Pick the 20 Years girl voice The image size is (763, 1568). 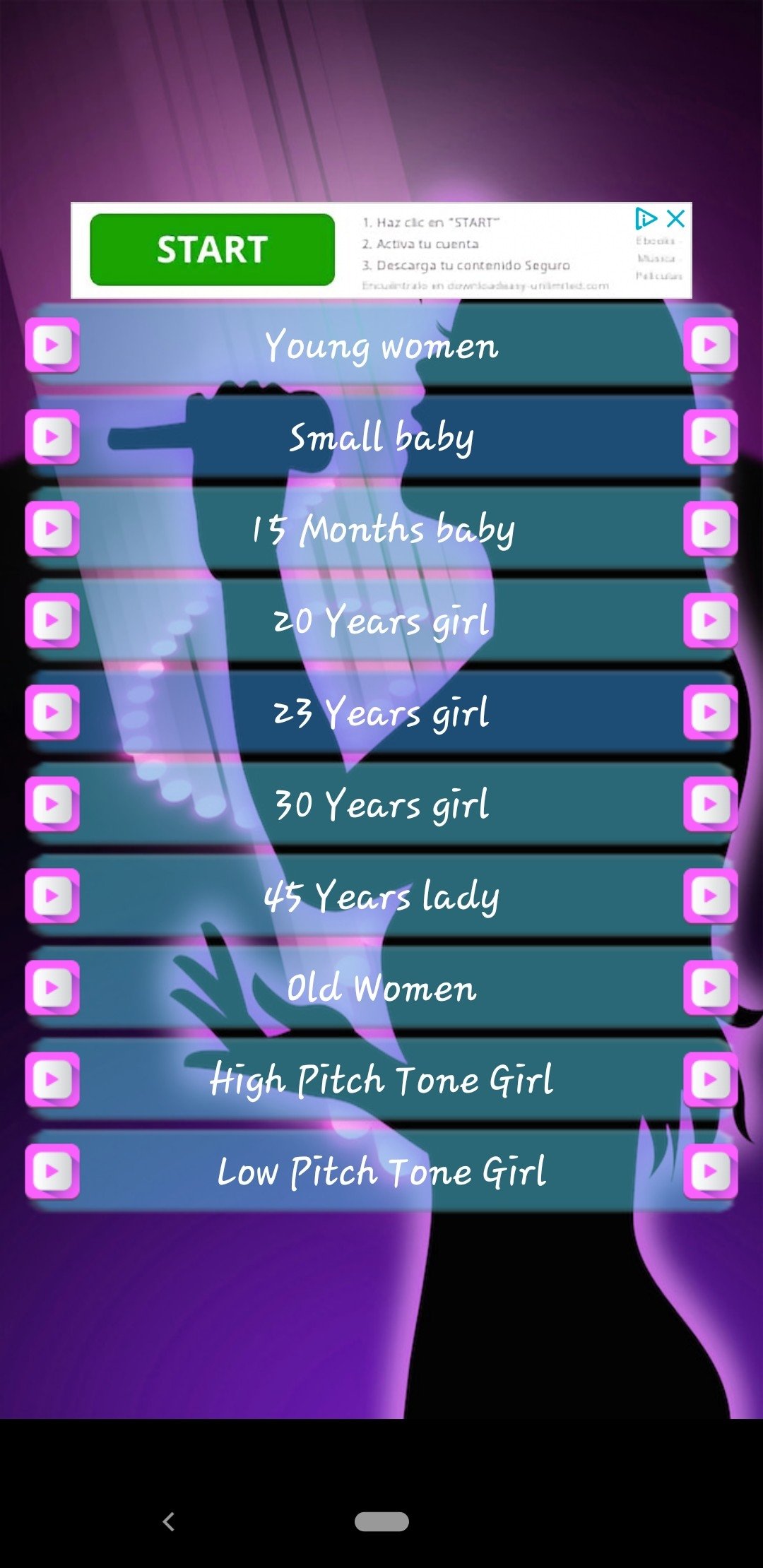tap(381, 621)
